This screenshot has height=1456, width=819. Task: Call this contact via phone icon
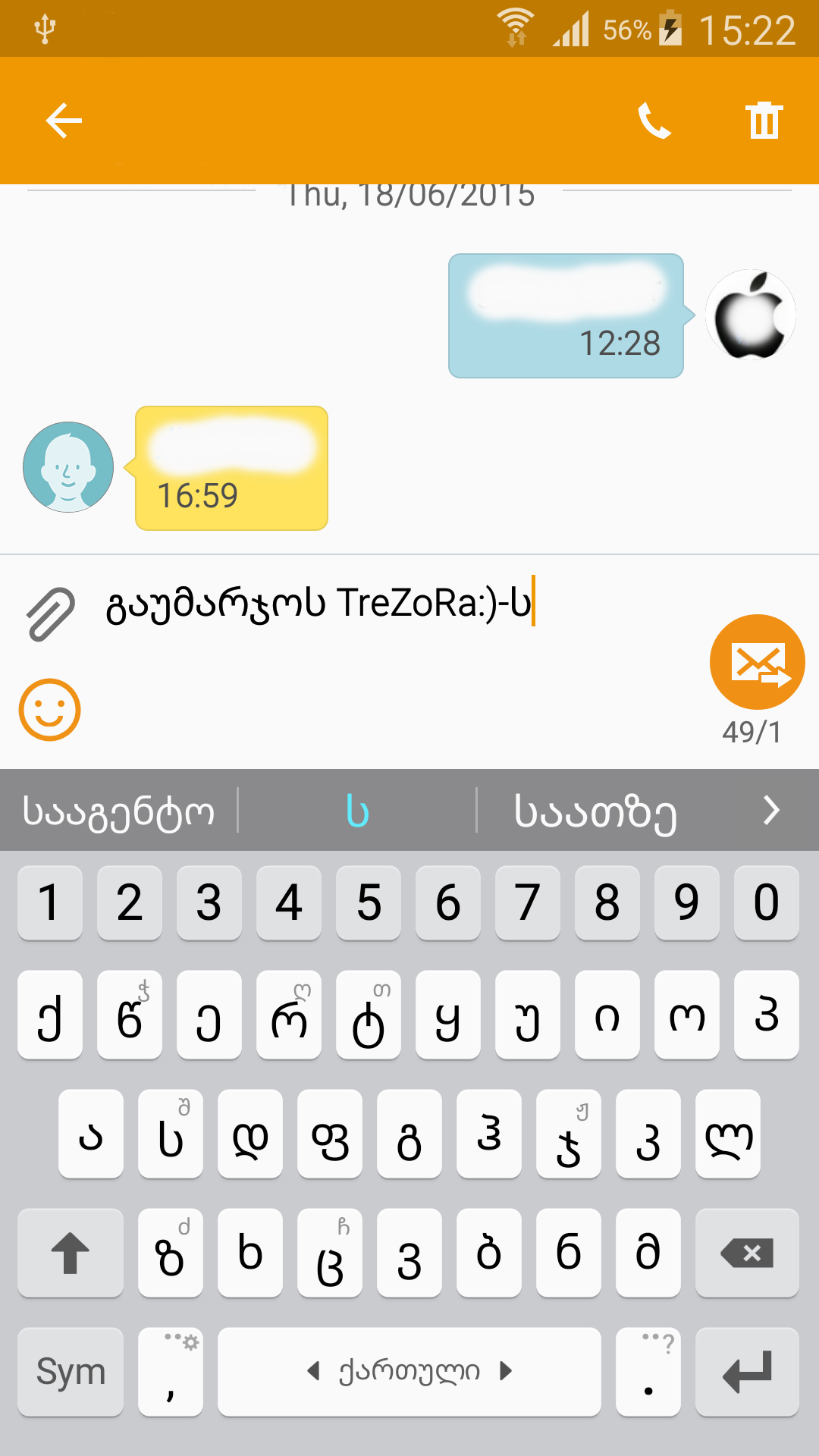coord(654,121)
